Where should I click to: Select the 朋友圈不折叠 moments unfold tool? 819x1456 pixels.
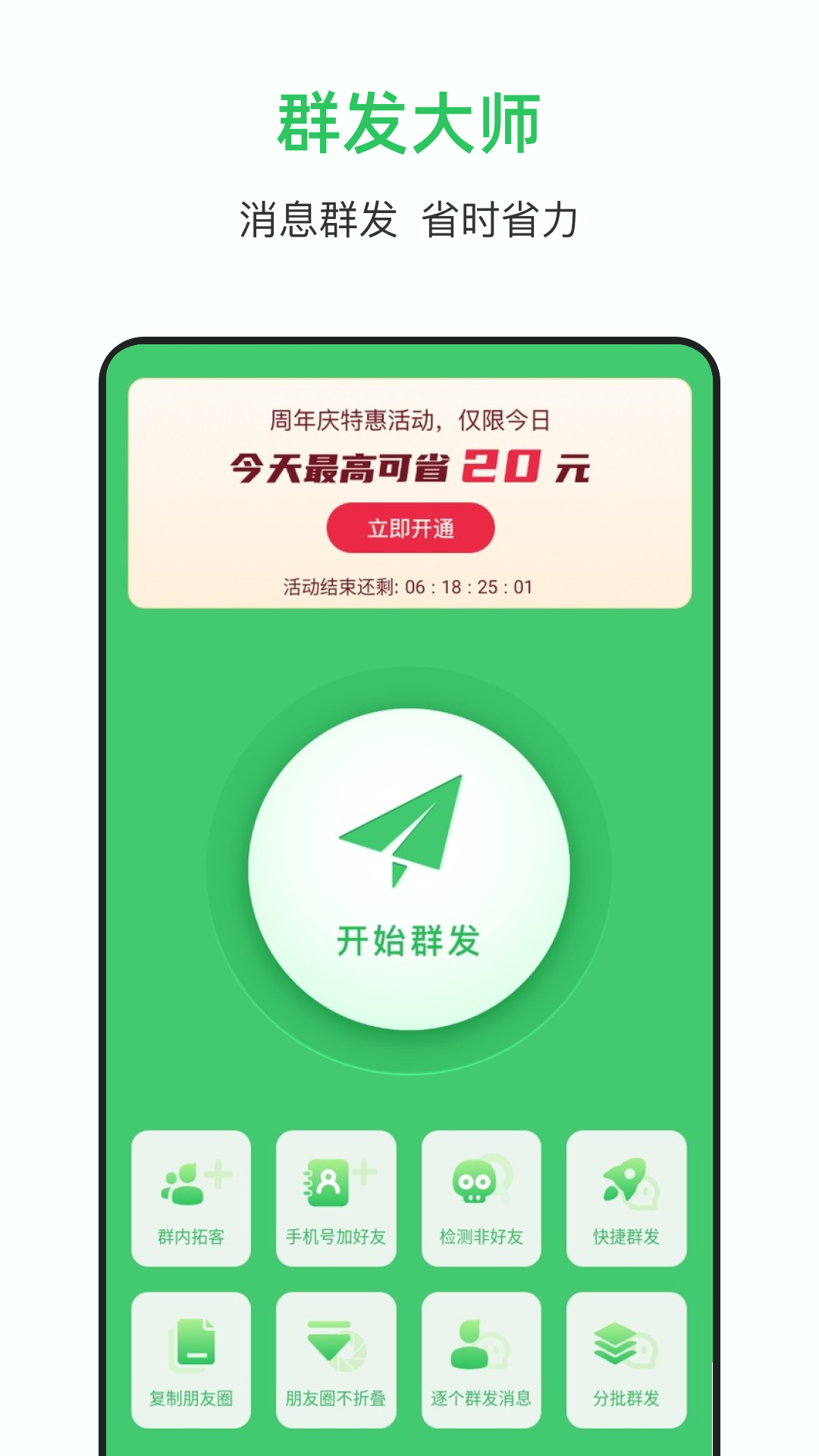[336, 1361]
